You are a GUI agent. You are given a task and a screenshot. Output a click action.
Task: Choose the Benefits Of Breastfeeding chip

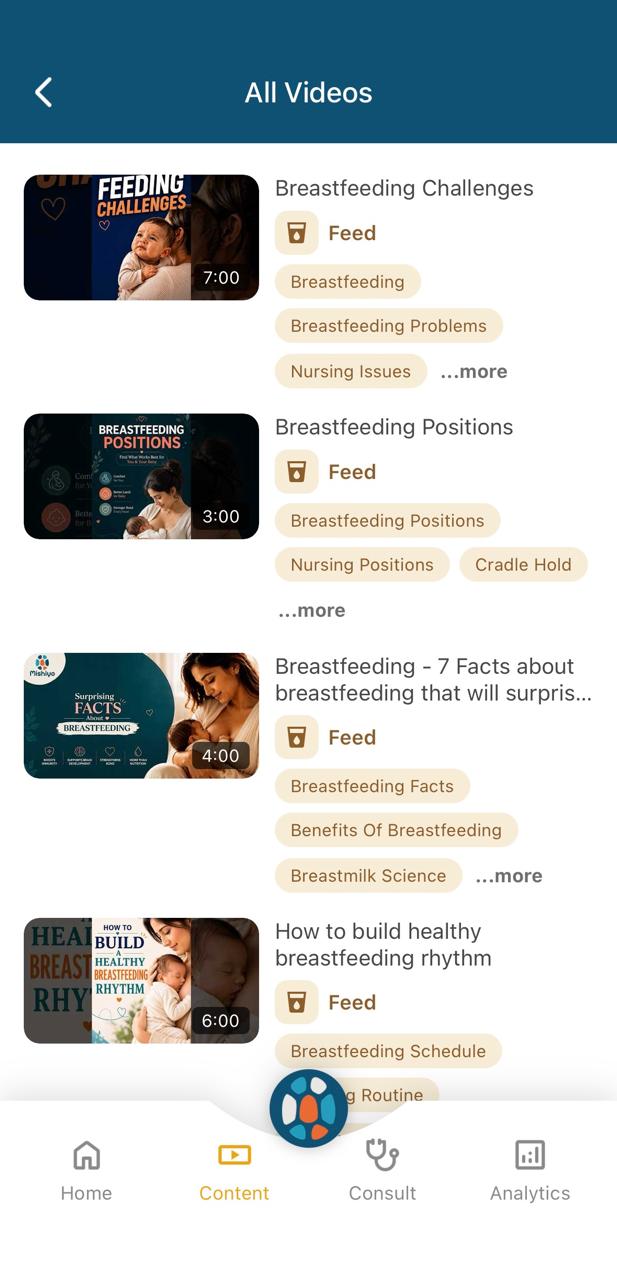396,830
